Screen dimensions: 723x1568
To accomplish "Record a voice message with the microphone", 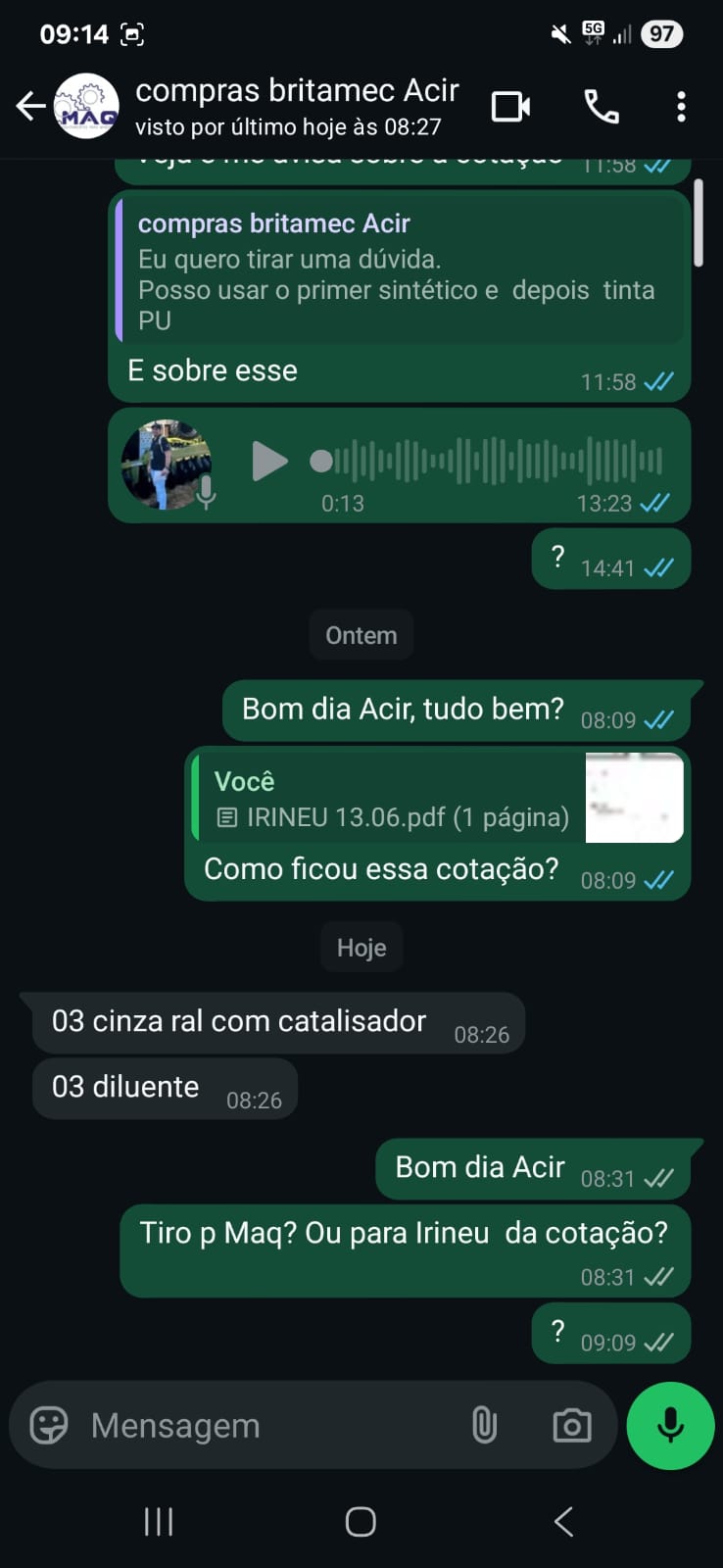I will coord(670,1425).
